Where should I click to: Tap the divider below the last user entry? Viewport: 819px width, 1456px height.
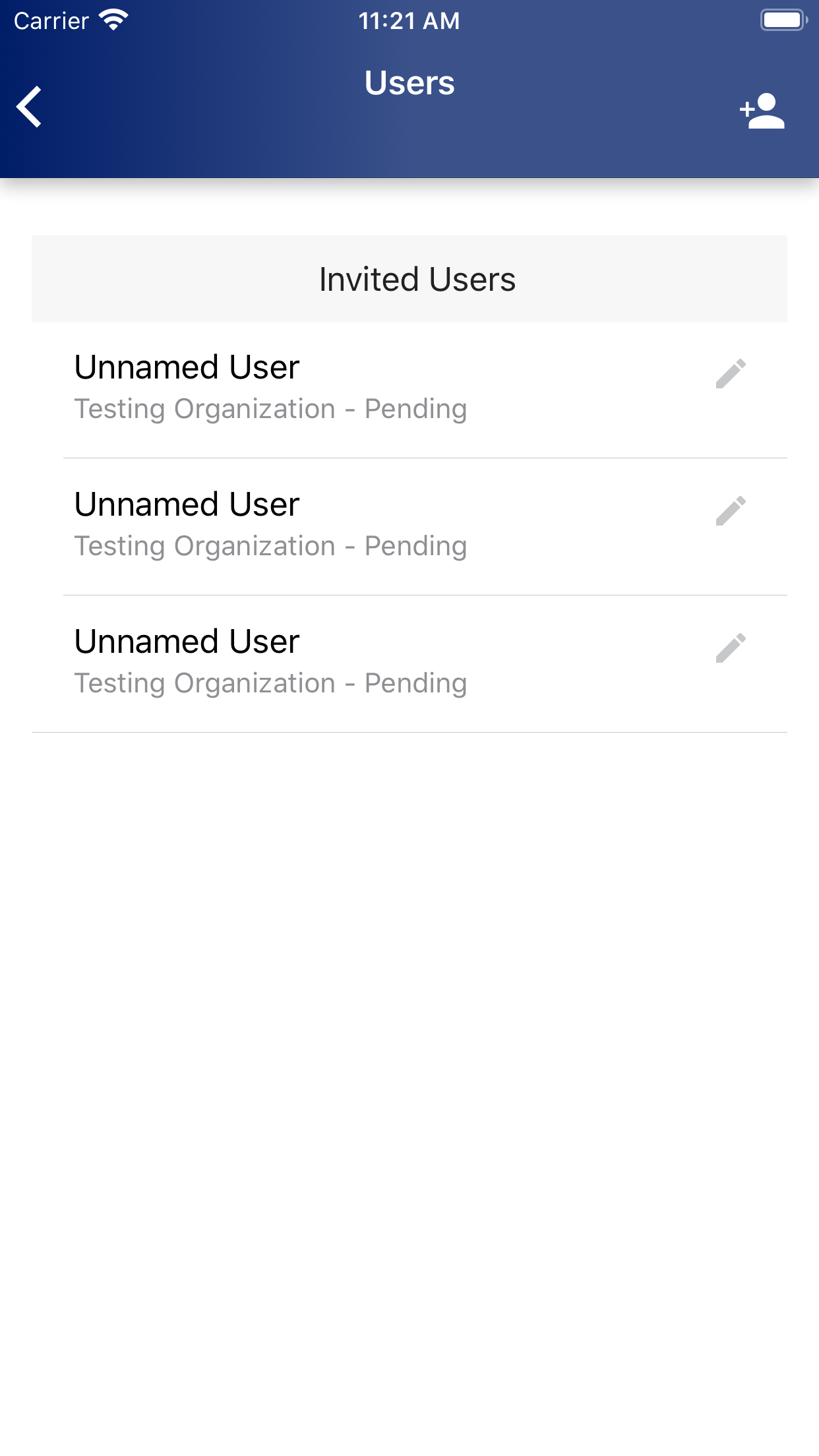coord(409,731)
